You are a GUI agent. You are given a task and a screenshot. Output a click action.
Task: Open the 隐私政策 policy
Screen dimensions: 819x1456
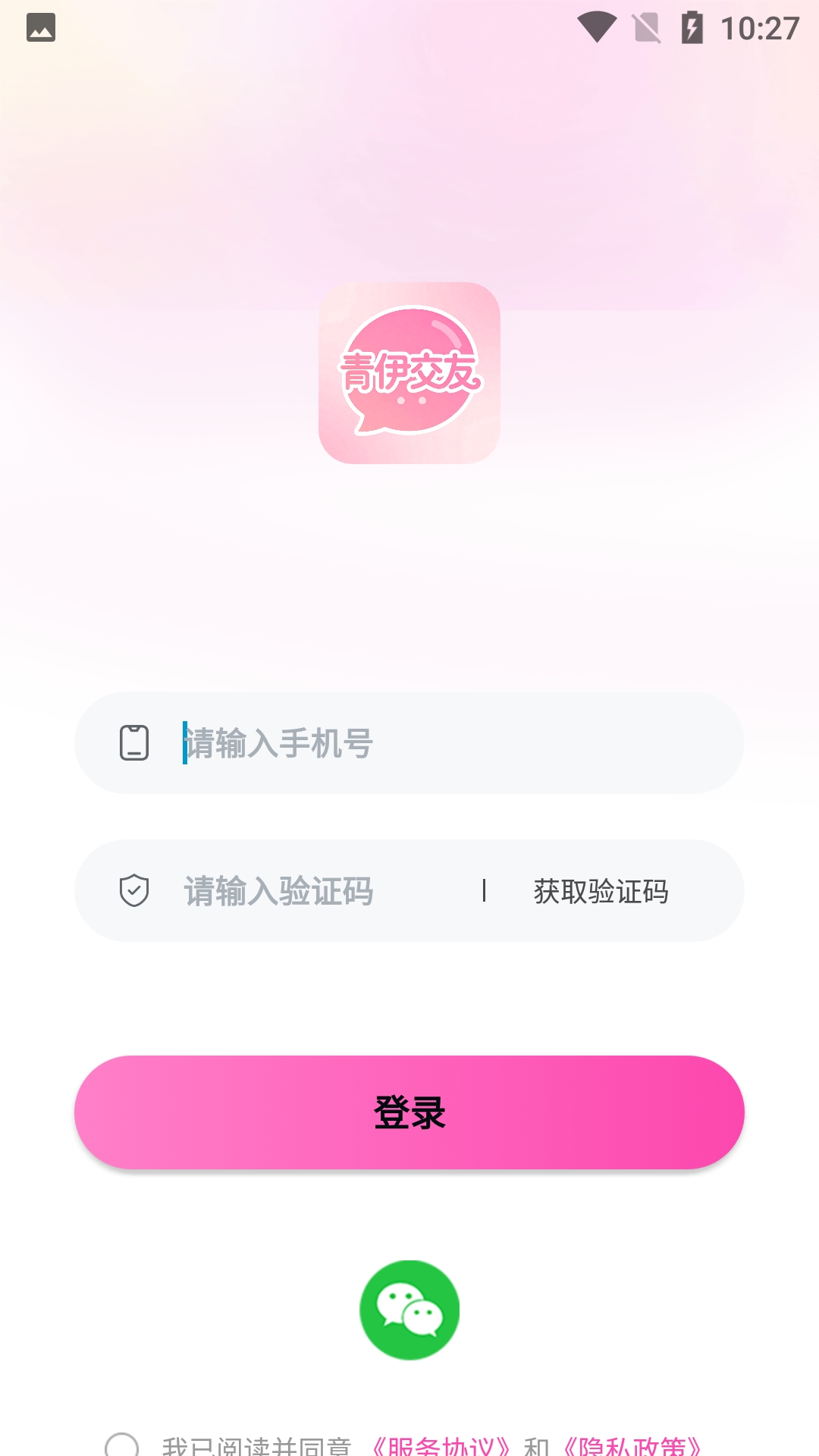[x=634, y=1444]
